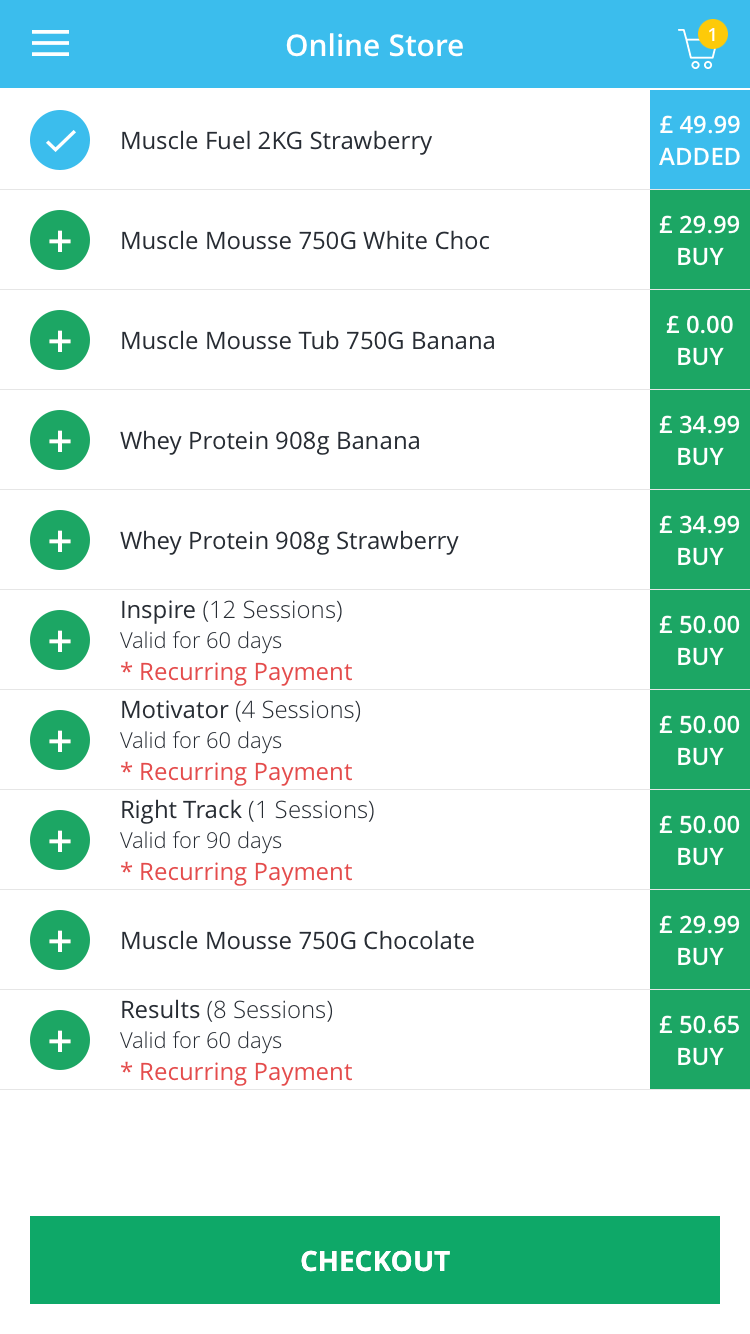
Task: Tap the CHECKOUT button
Action: point(375,1260)
